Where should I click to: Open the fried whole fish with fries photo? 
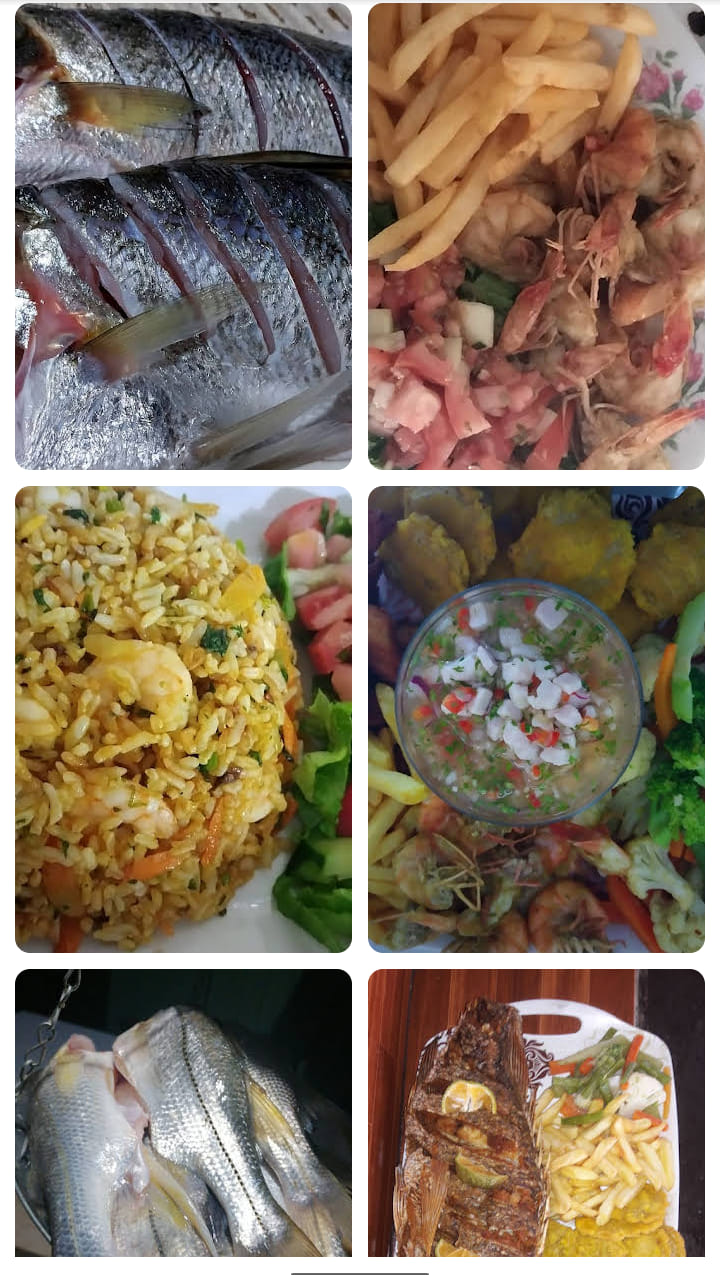click(536, 1113)
